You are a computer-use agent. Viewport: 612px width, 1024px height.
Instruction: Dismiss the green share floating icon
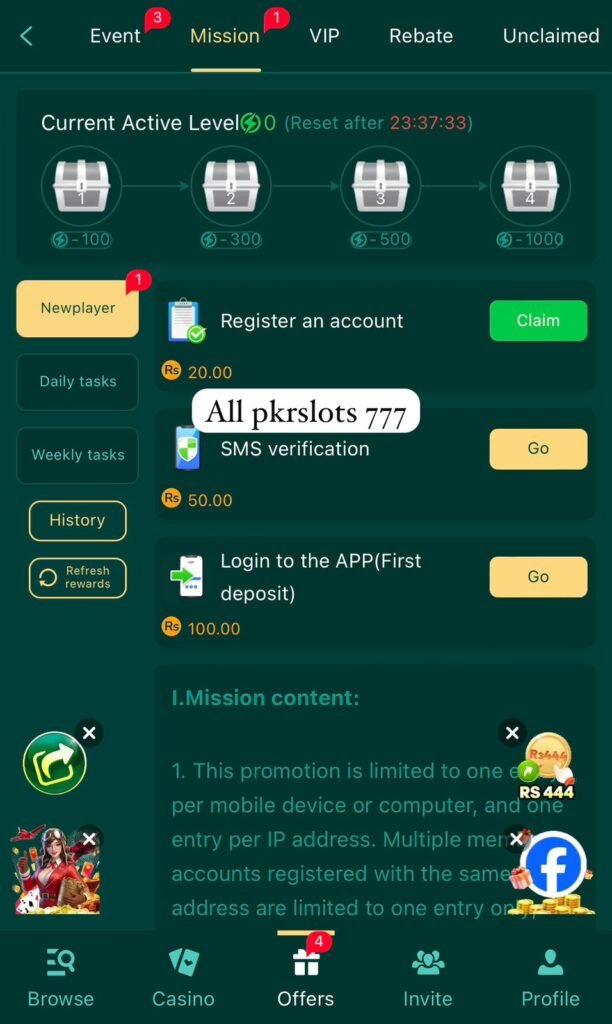point(89,734)
